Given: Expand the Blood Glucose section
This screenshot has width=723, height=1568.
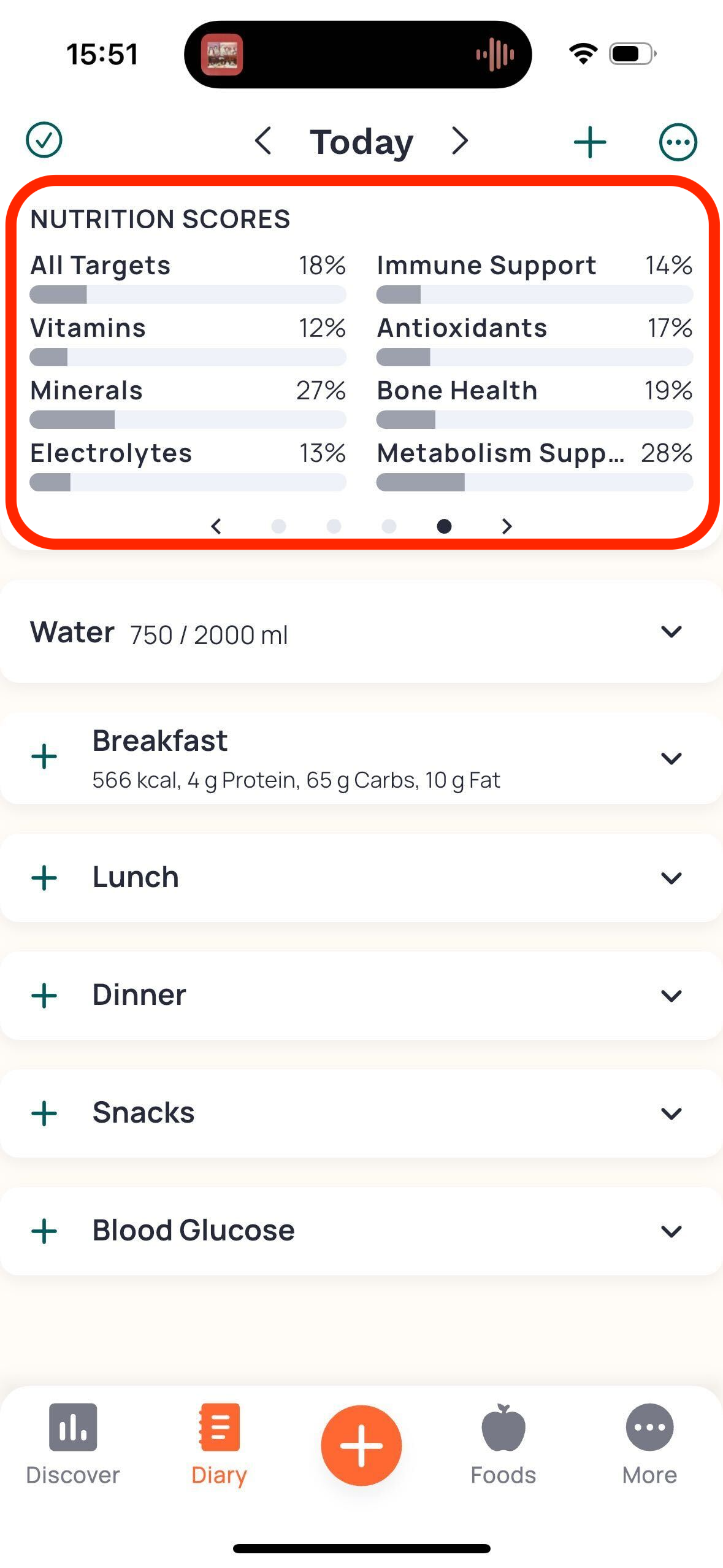Looking at the screenshot, I should (x=671, y=1231).
